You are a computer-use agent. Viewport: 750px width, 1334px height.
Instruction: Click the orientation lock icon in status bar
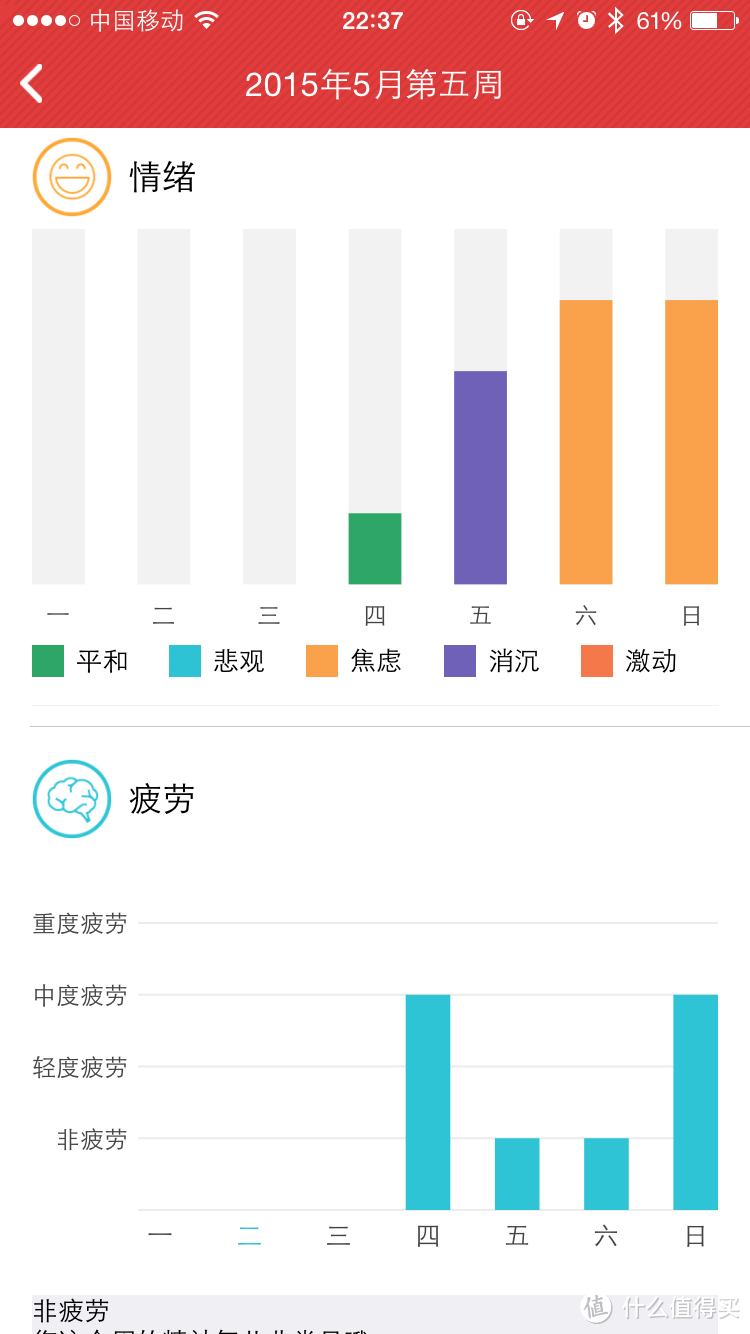(522, 19)
